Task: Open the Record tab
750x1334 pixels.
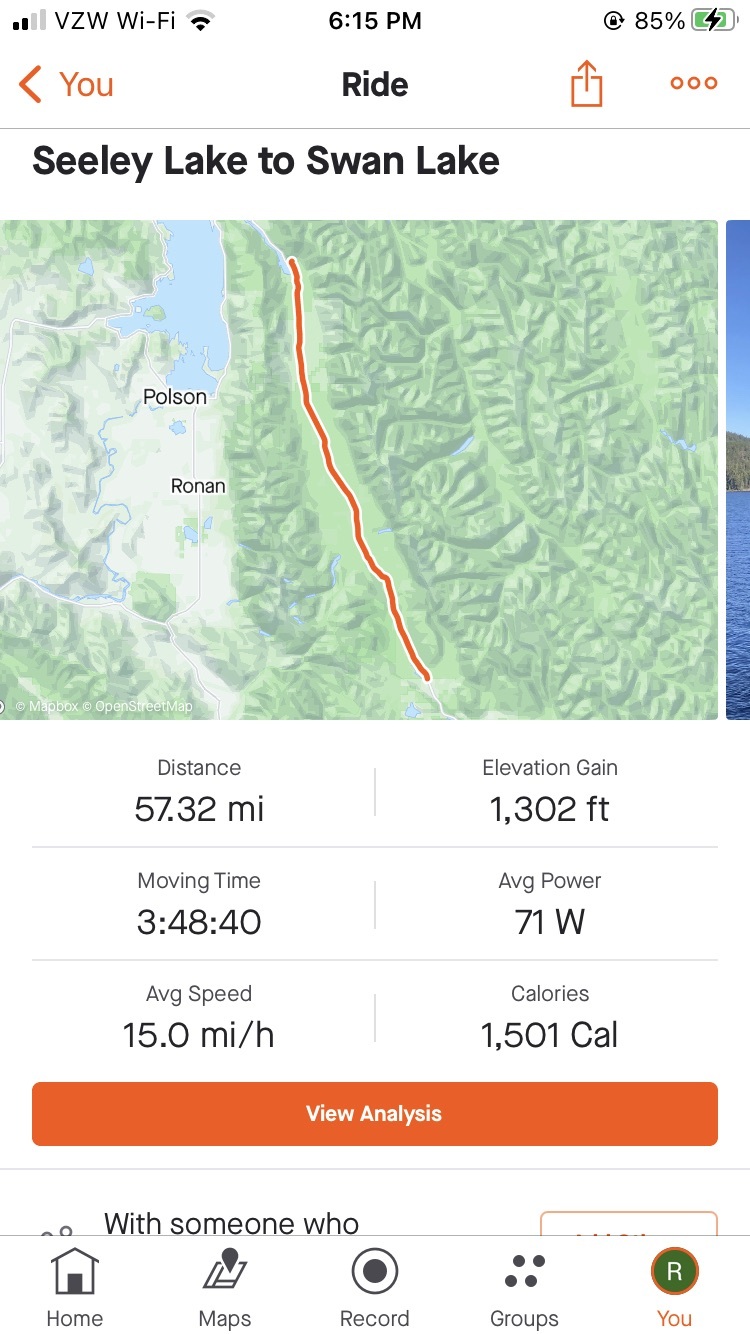Action: point(375,1287)
